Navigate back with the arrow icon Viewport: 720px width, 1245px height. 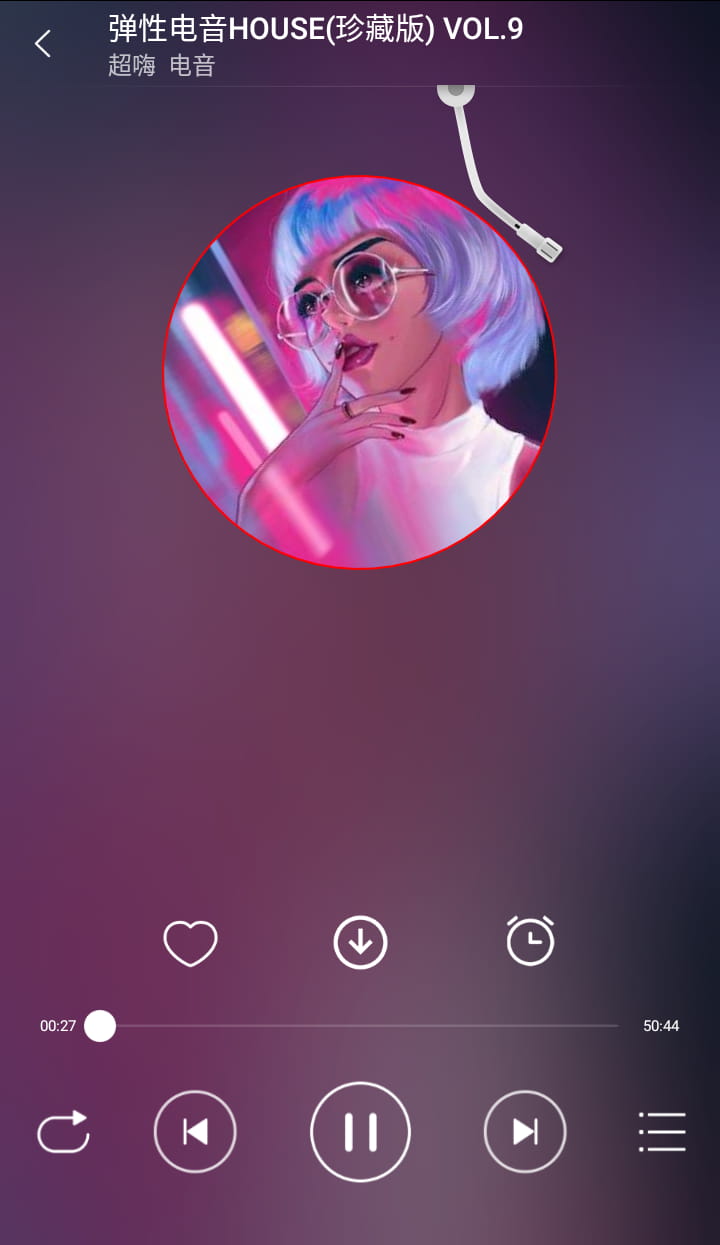pos(42,44)
